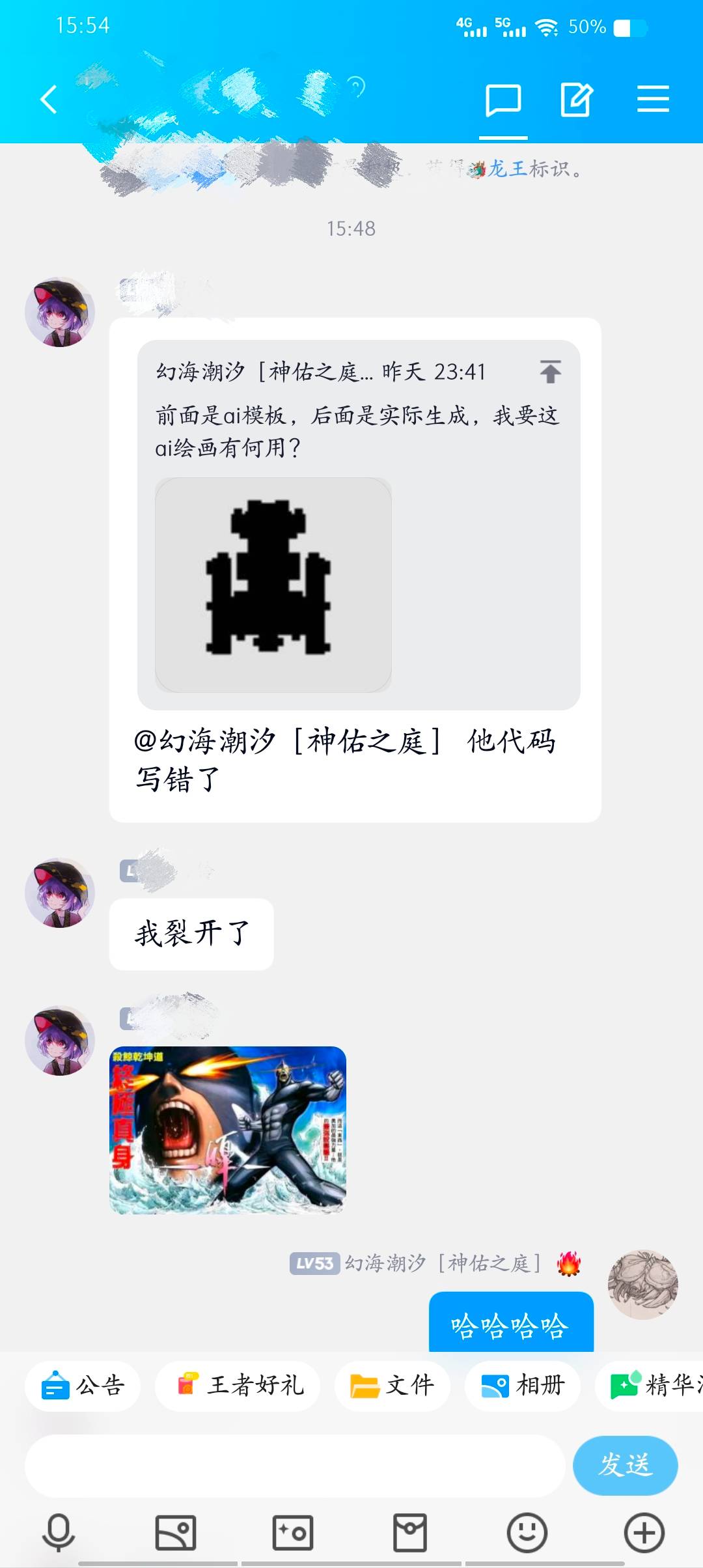703x1568 pixels.
Task: Focus the message input field
Action: point(294,1466)
